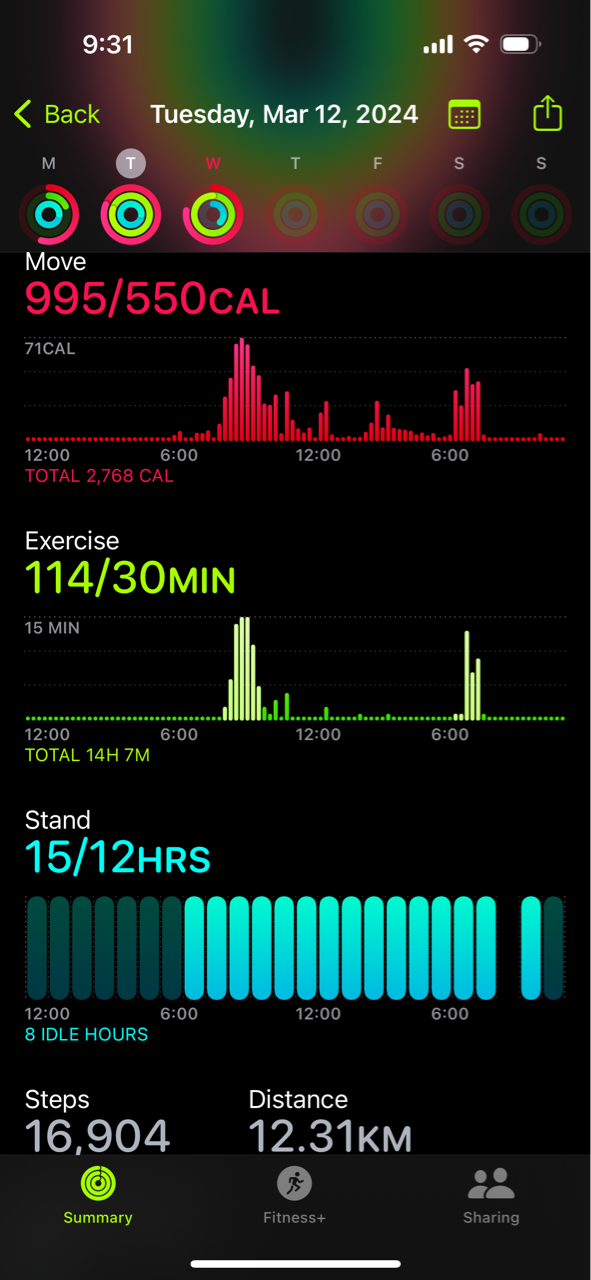The width and height of the screenshot is (591, 1280).
Task: Switch to the Fitness+ tab
Action: tap(294, 1195)
